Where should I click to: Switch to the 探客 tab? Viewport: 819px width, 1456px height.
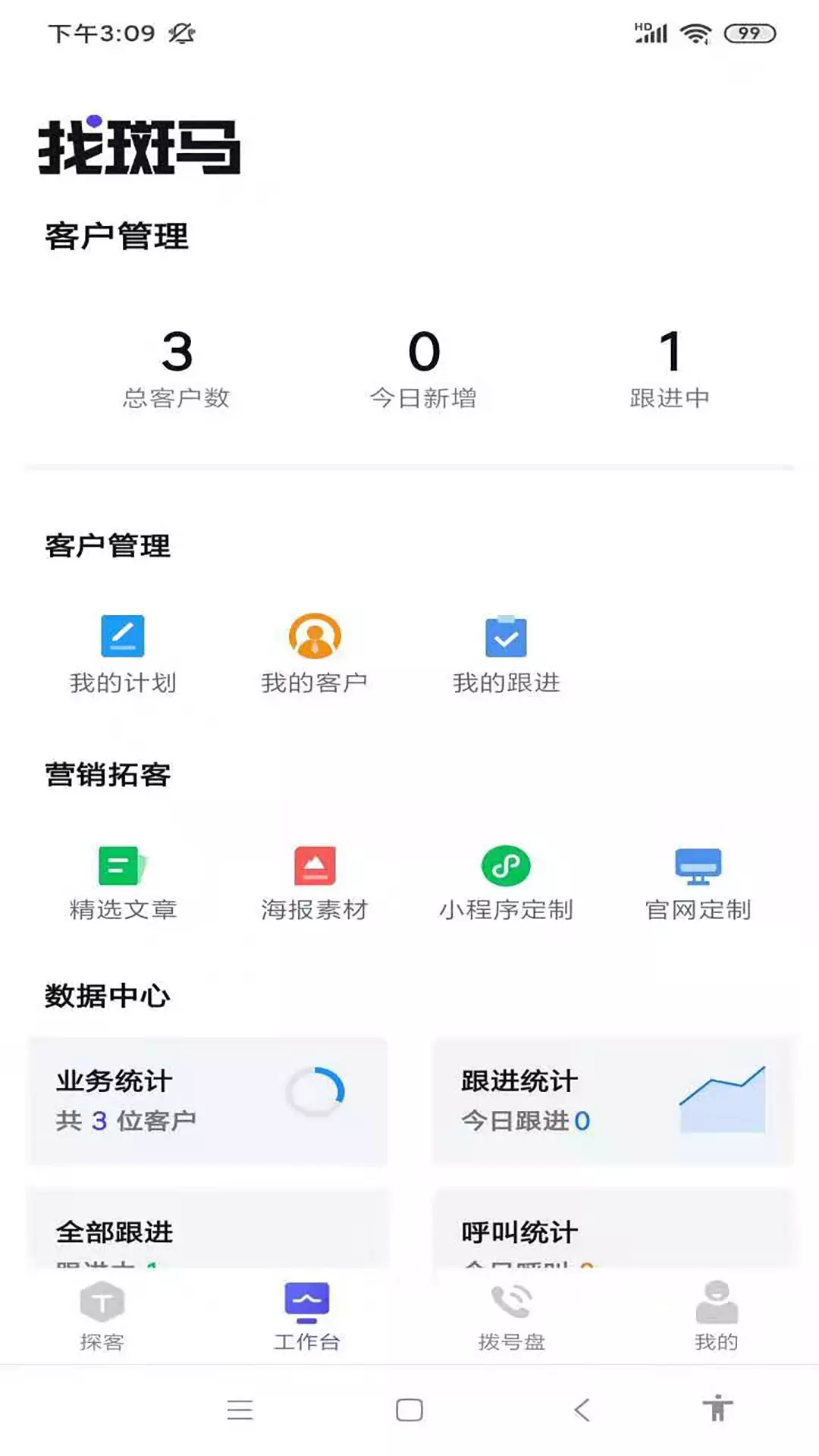102,1316
